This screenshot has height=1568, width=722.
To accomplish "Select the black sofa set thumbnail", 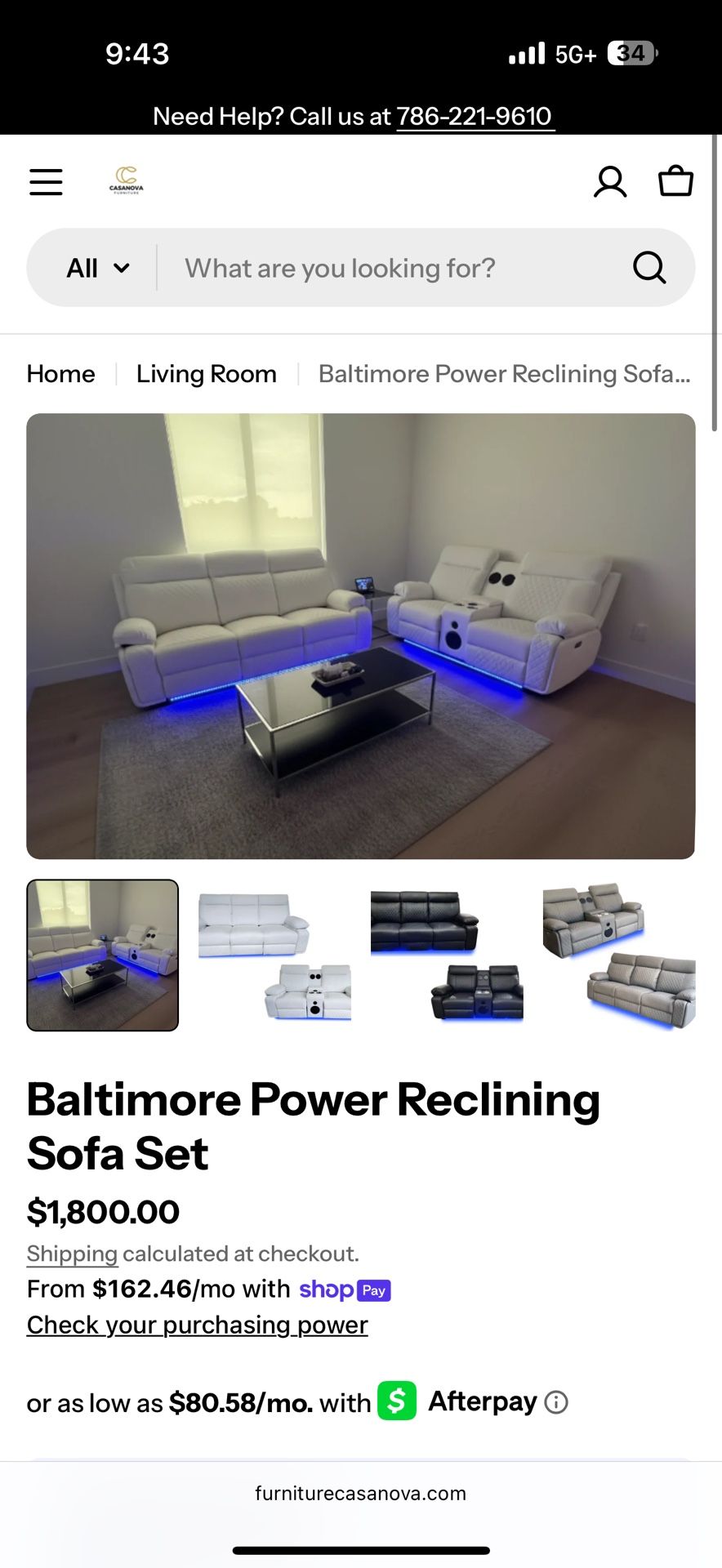I will coord(447,955).
